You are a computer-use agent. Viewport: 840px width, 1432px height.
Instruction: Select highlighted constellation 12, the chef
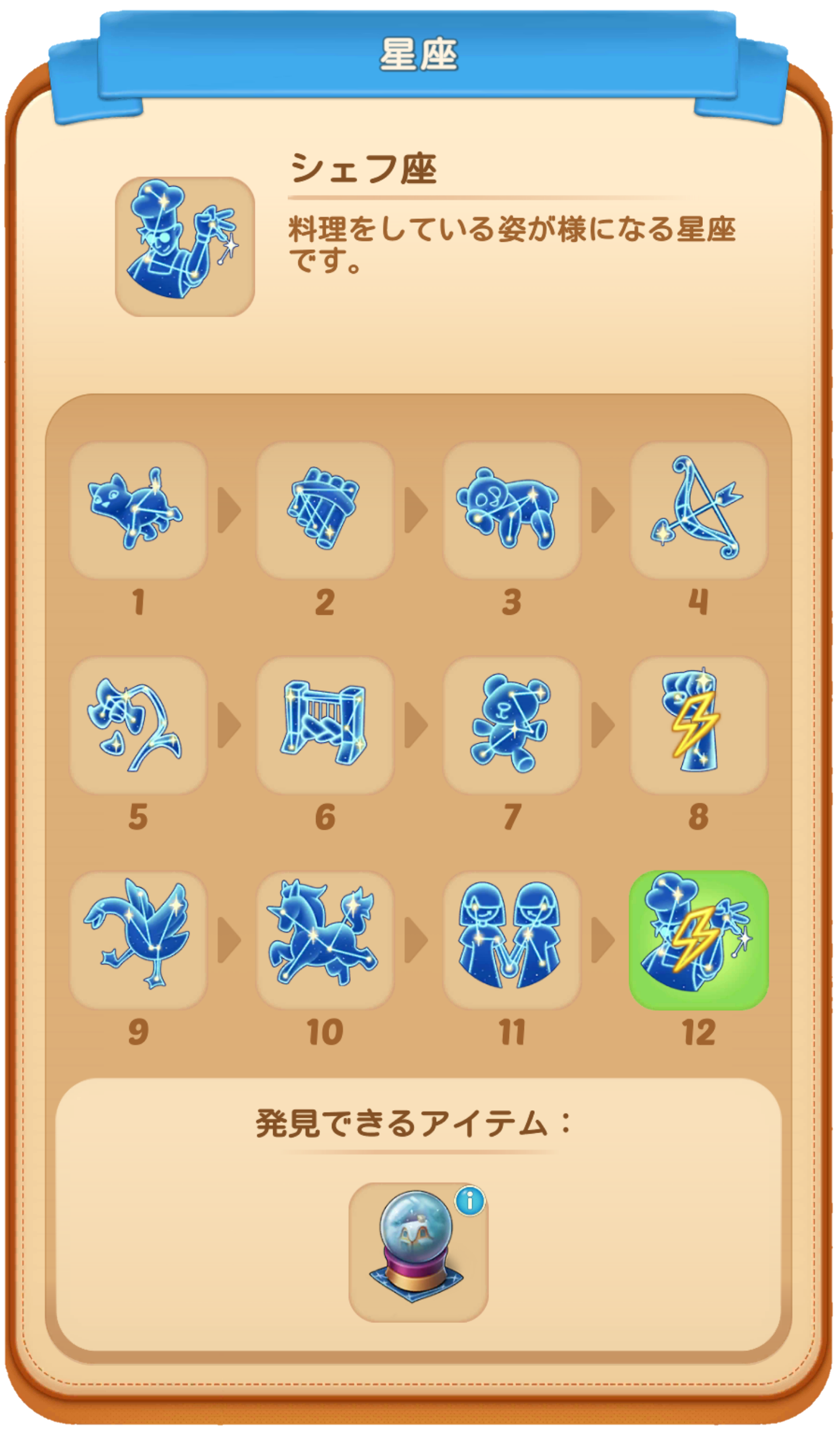click(699, 941)
